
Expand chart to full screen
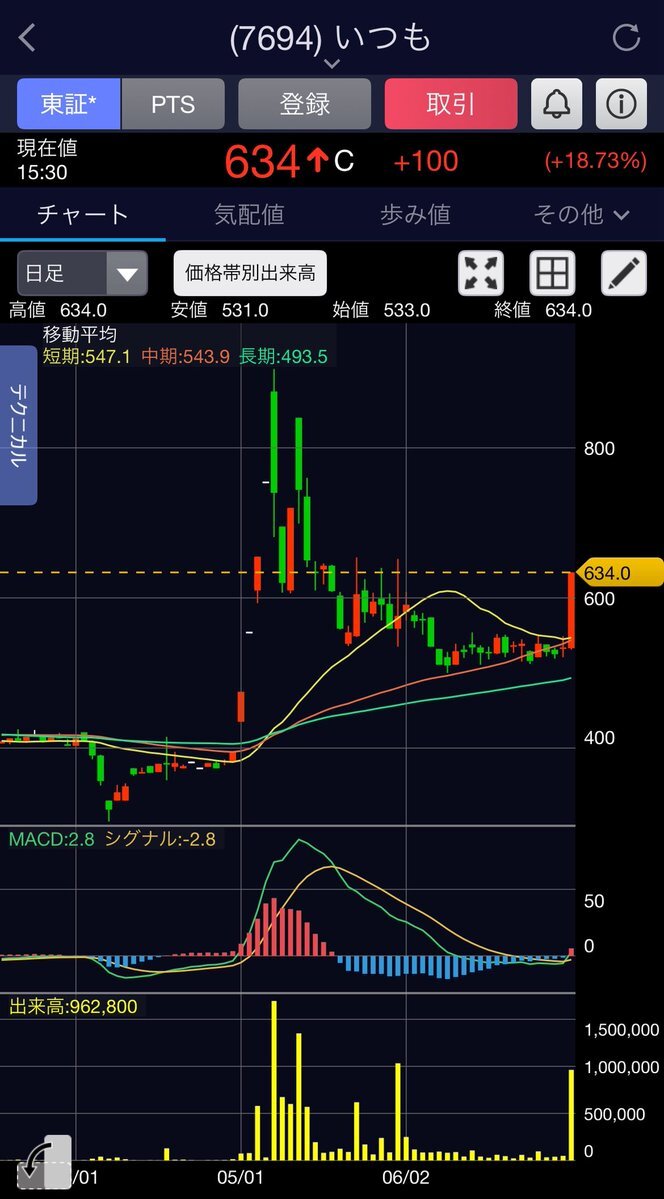pos(481,273)
